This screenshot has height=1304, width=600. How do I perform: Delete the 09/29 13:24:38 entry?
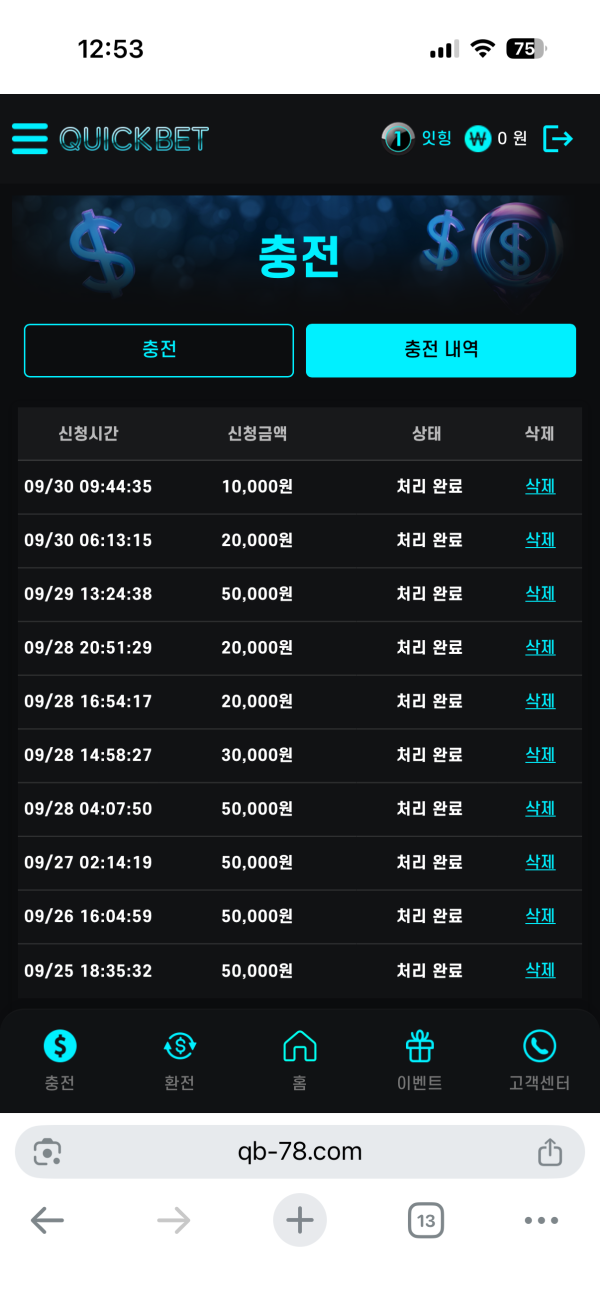click(x=540, y=594)
